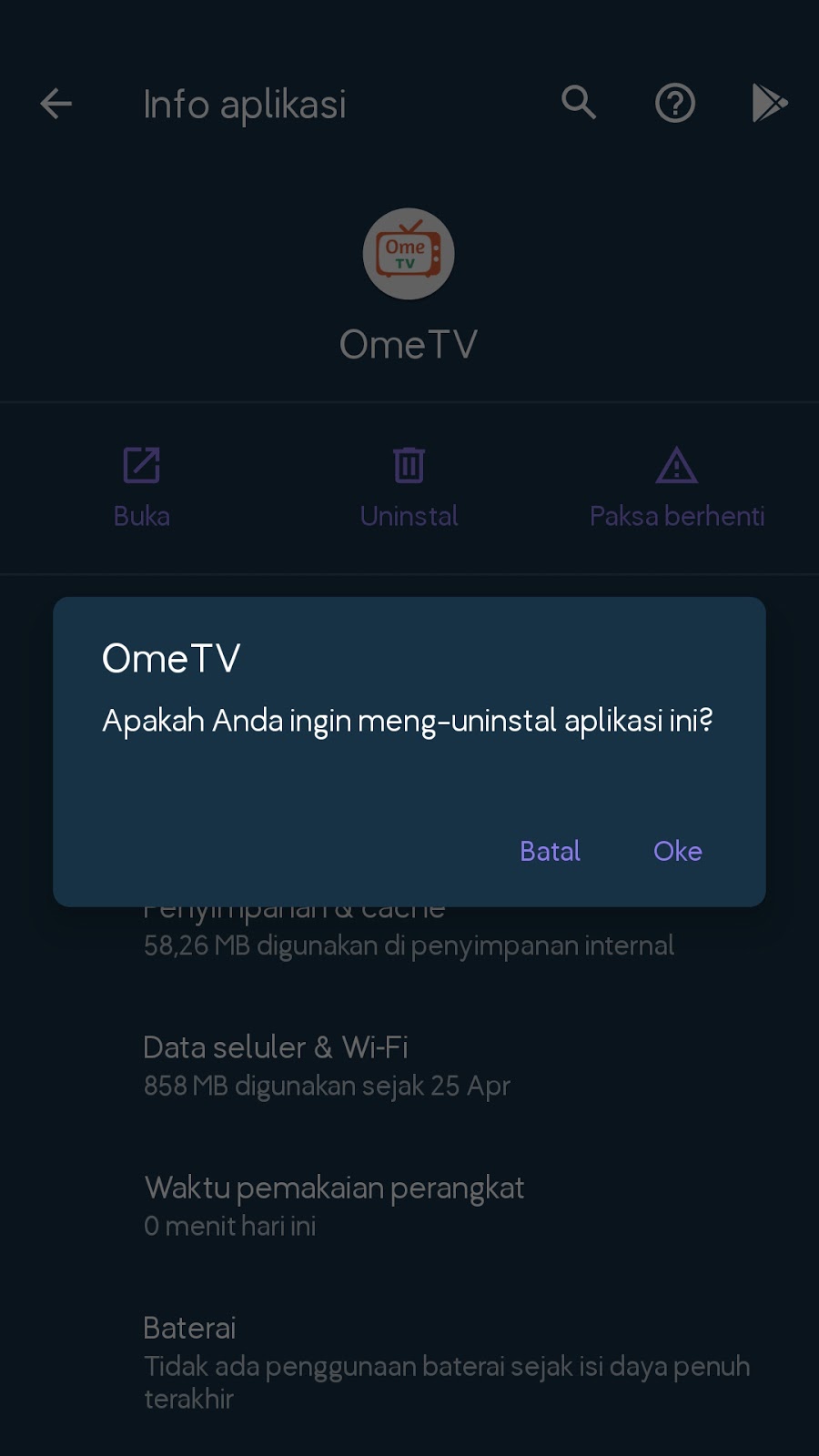Cancel the uninstall with Batal
The image size is (819, 1456).
pos(550,851)
